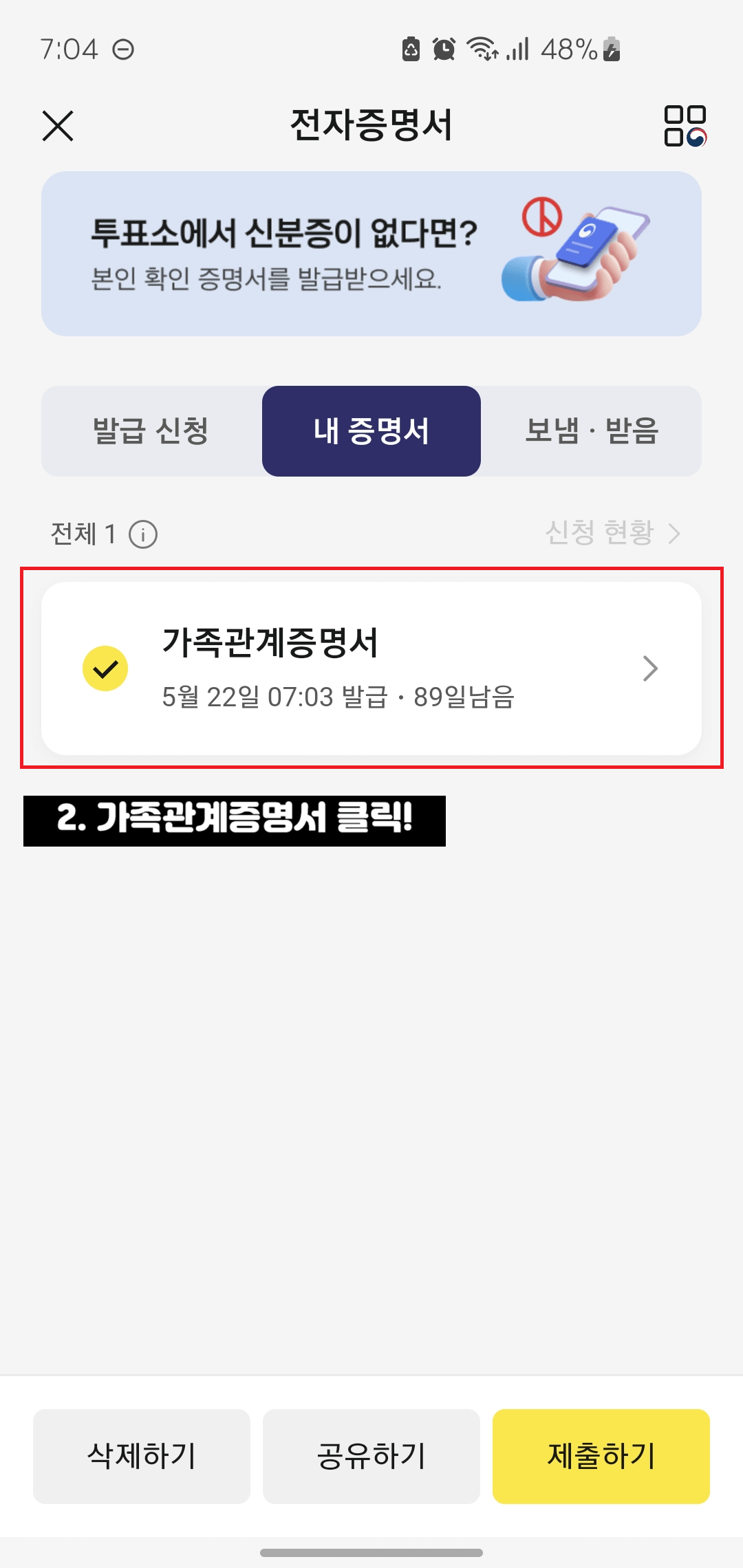The image size is (743, 1568).
Task: Click the info icon next to 전체 1
Action: 143,534
